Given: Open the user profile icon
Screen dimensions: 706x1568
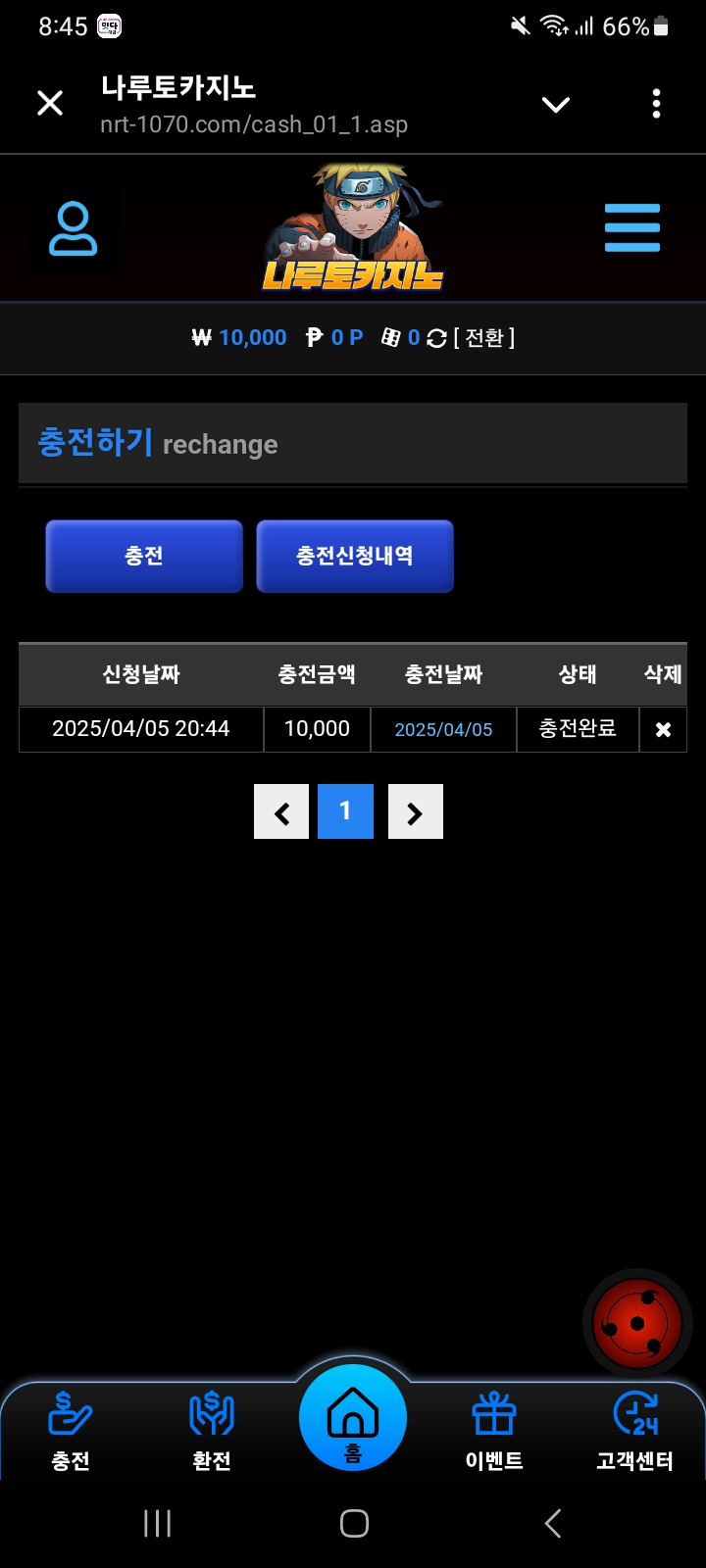Looking at the screenshot, I should [74, 229].
